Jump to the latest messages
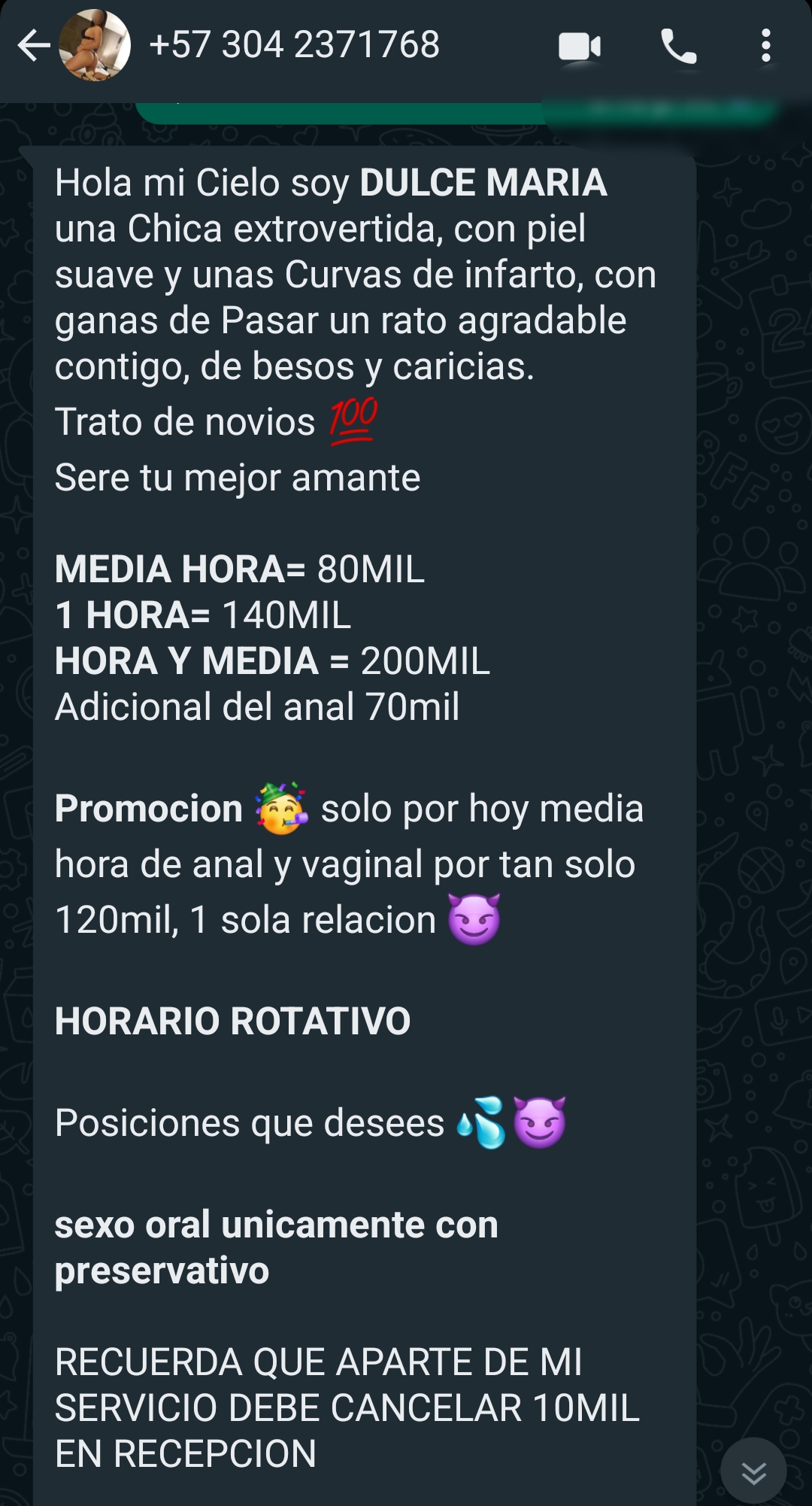The width and height of the screenshot is (812, 1506). click(753, 1471)
